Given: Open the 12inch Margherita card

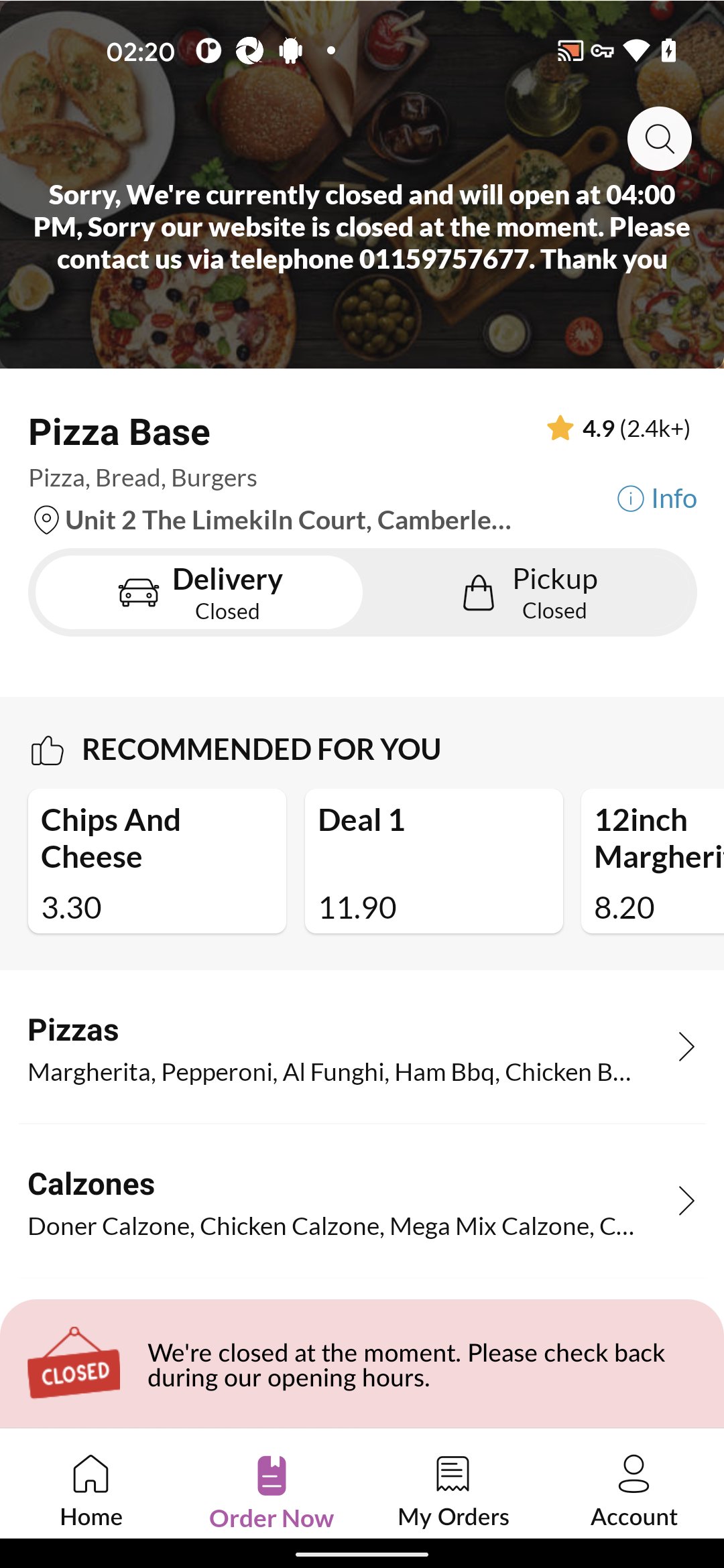Looking at the screenshot, I should tap(654, 860).
